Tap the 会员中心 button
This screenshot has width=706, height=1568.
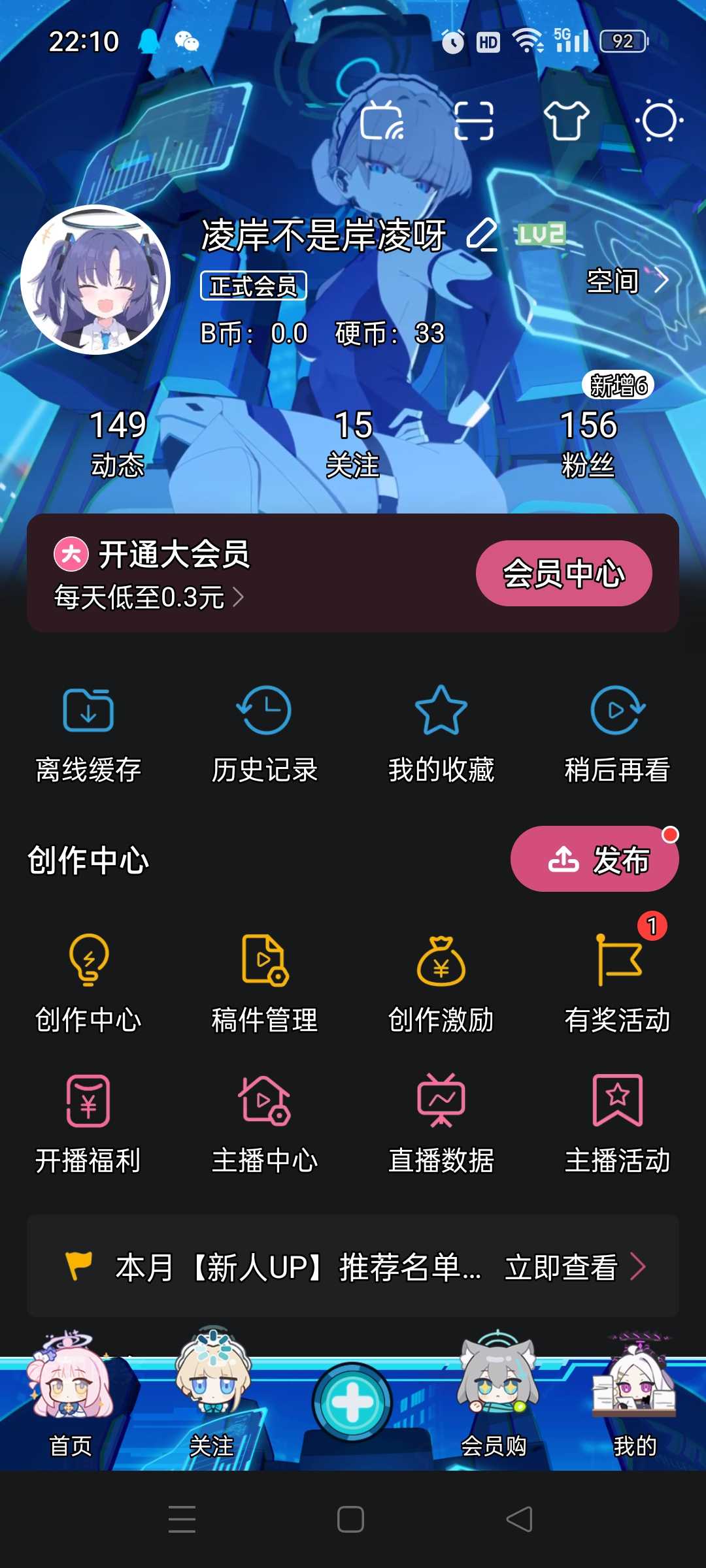pyautogui.click(x=563, y=573)
